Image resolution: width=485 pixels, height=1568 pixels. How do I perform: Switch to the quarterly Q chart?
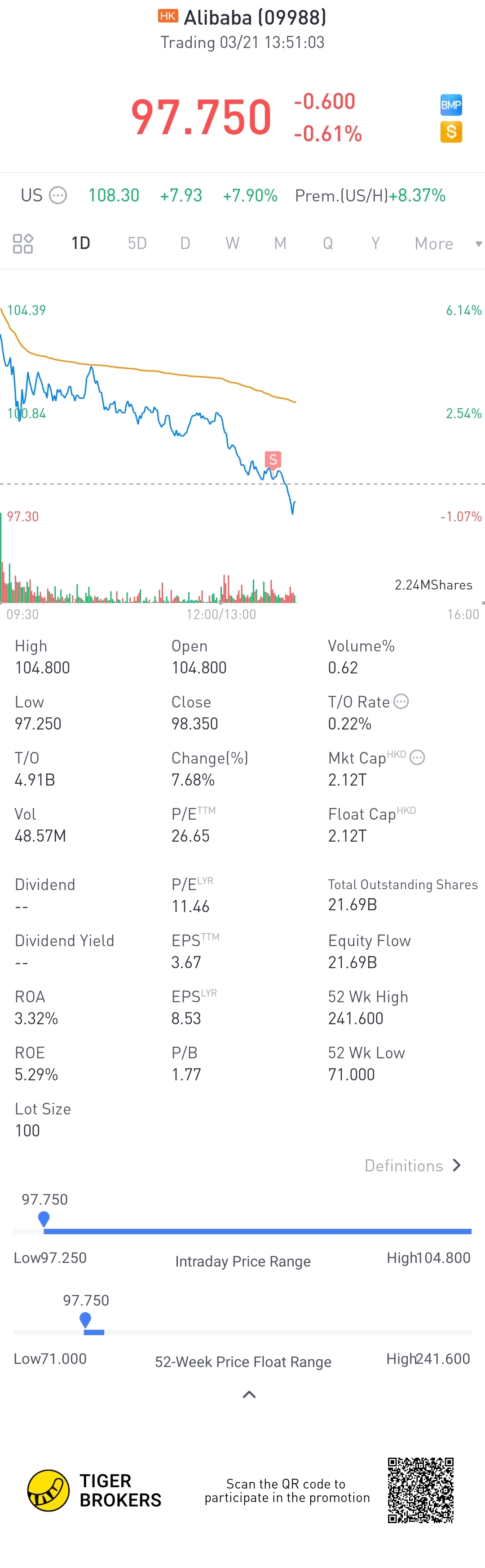point(328,244)
